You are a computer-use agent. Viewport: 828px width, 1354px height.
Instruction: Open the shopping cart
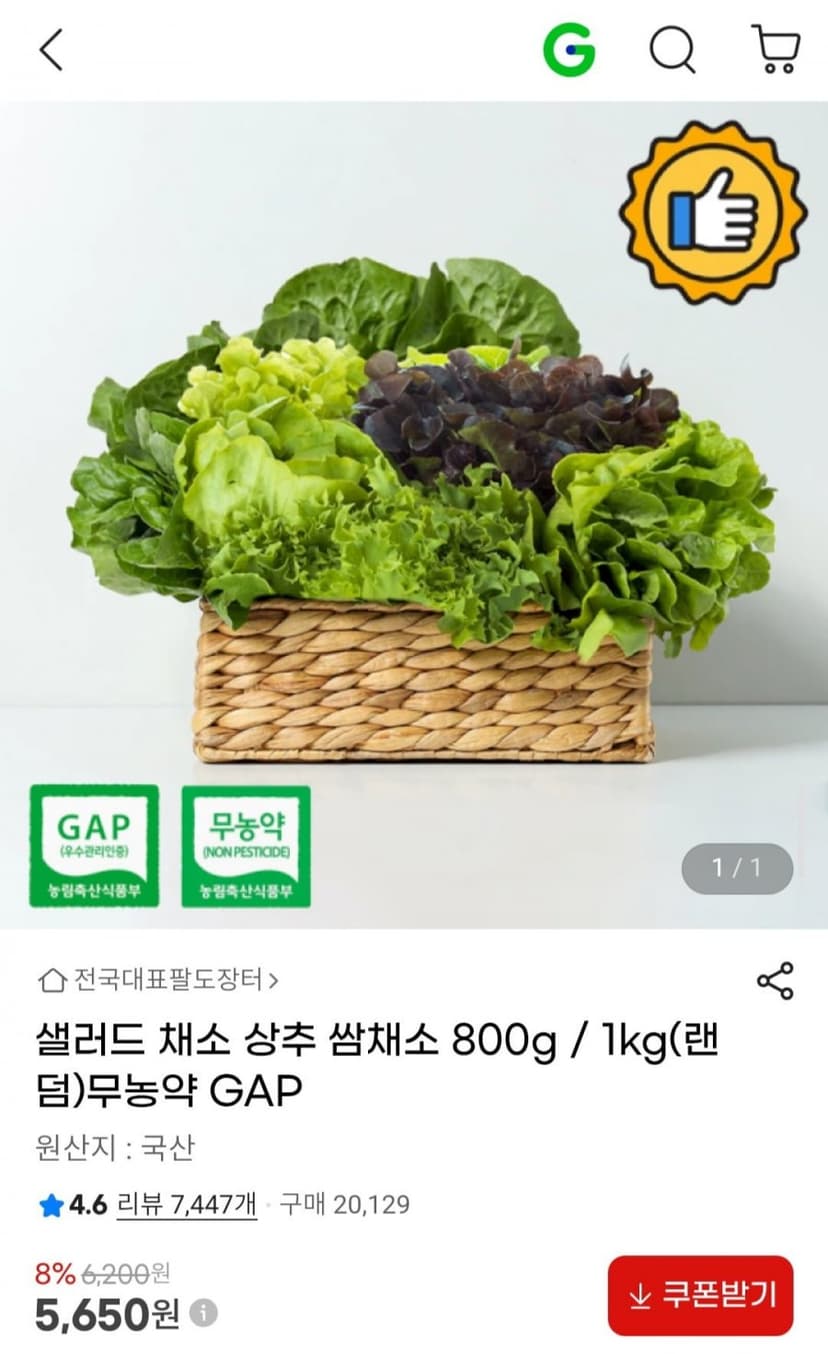click(x=775, y=49)
